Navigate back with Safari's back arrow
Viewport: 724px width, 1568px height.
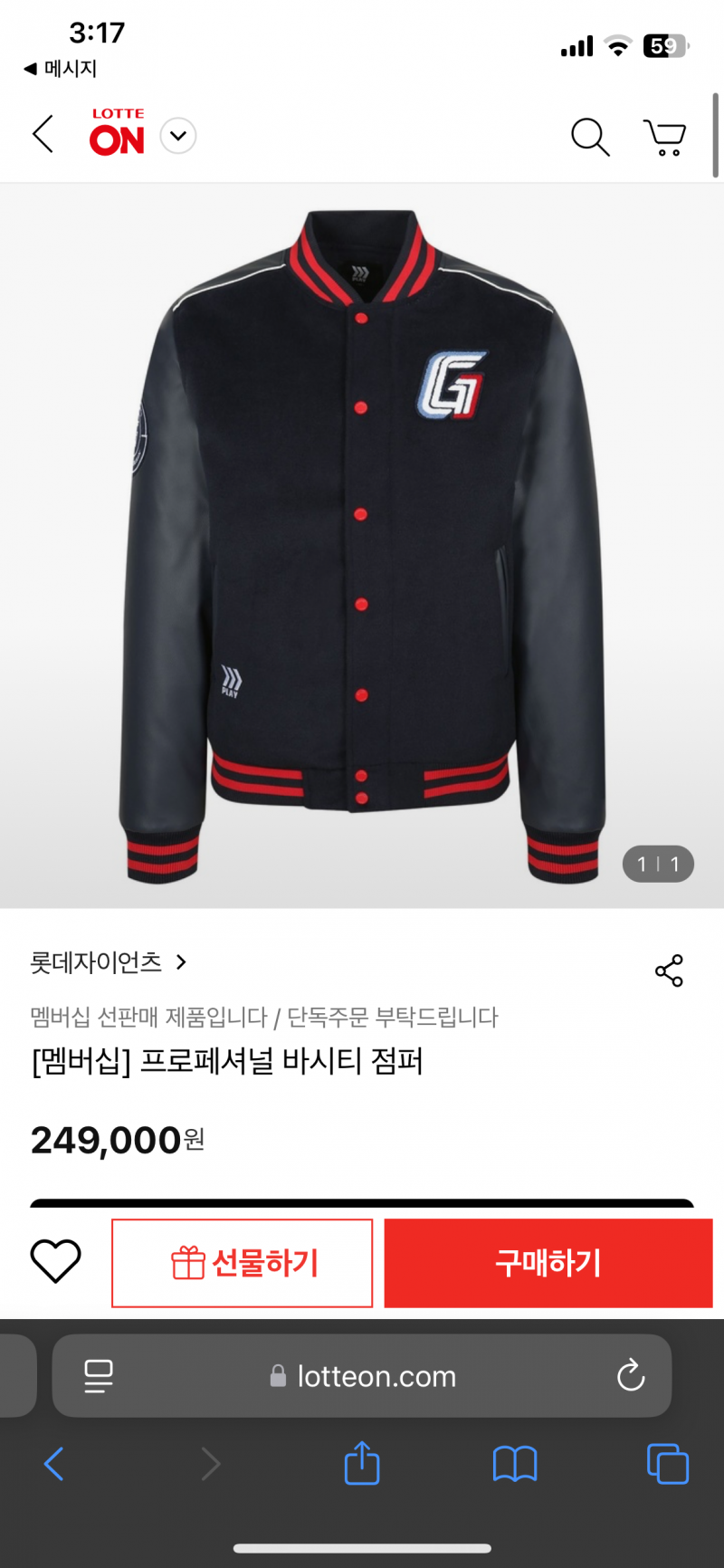(x=54, y=1463)
